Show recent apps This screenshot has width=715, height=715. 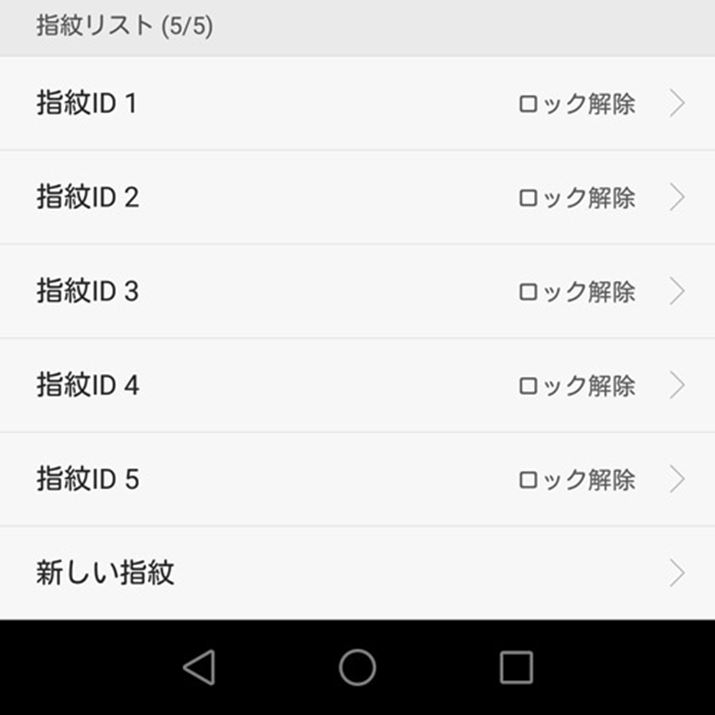click(x=516, y=667)
